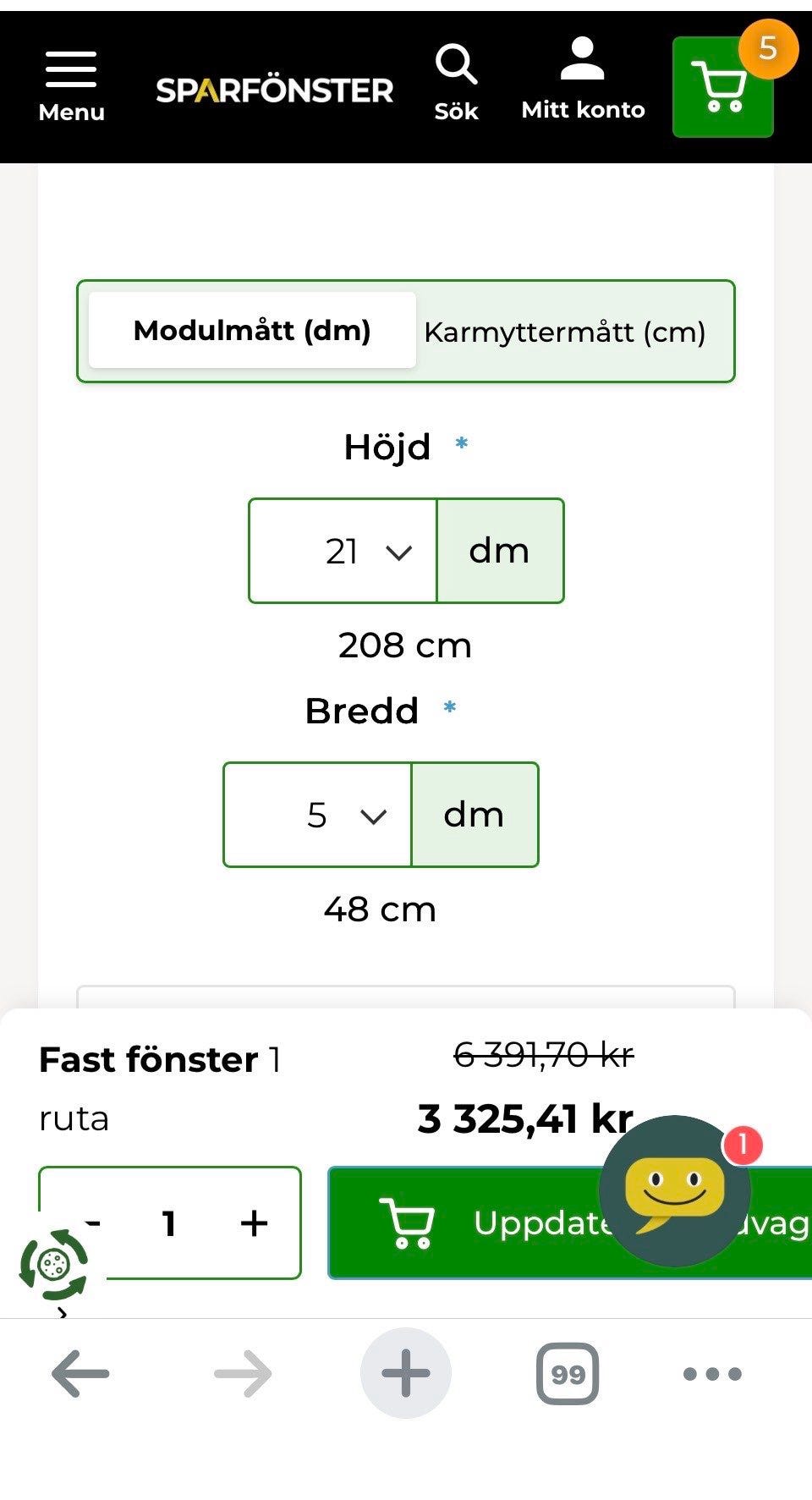This screenshot has height=1500, width=812.
Task: Tap Uppdatera varukorg green cart button
Action: point(570,1223)
